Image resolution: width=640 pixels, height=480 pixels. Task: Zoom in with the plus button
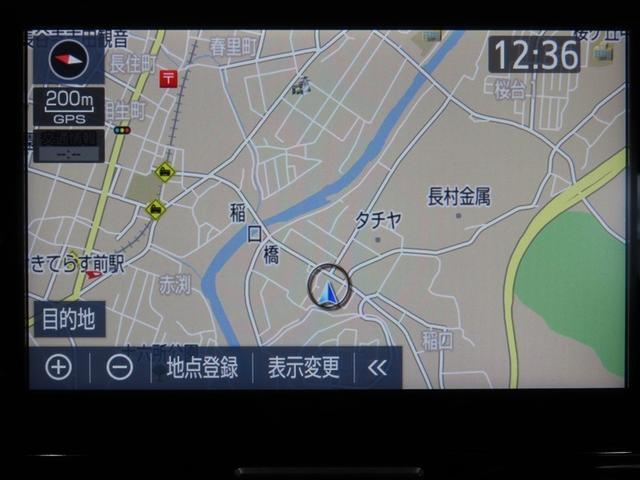tap(59, 367)
